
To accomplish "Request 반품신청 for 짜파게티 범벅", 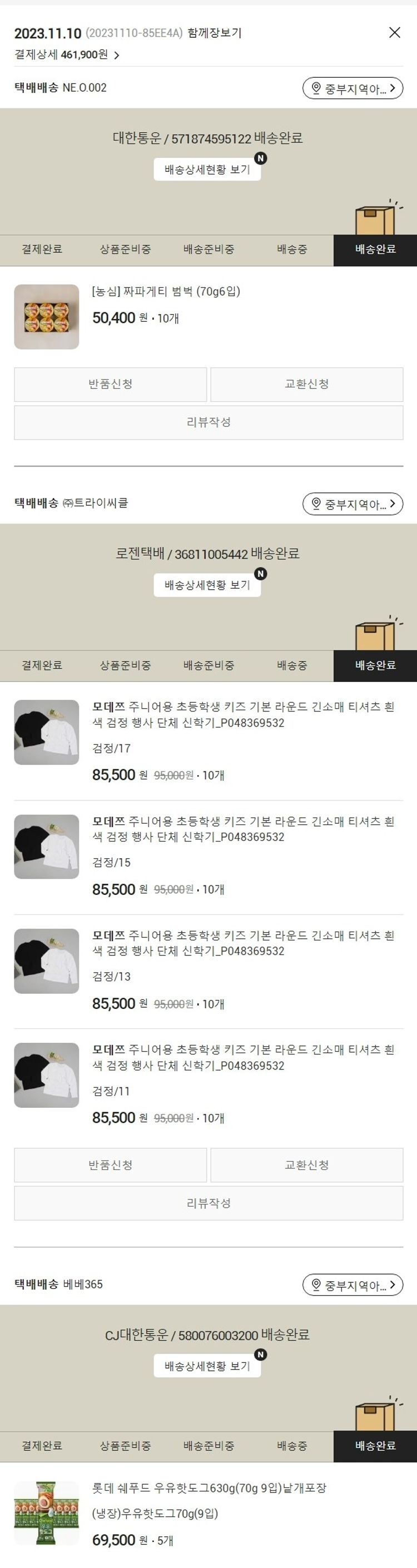I will coord(110,384).
